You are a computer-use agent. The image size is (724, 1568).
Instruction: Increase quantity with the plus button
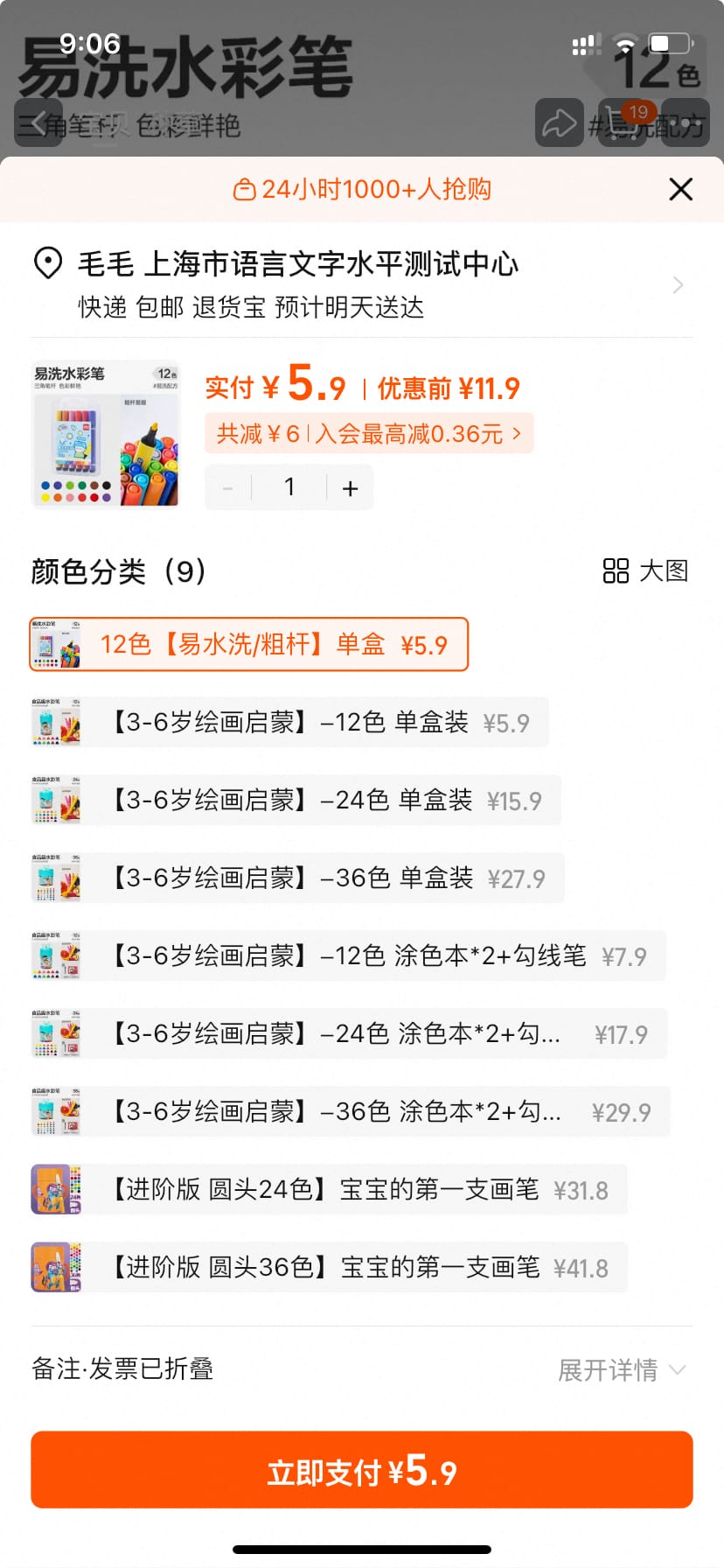click(349, 487)
